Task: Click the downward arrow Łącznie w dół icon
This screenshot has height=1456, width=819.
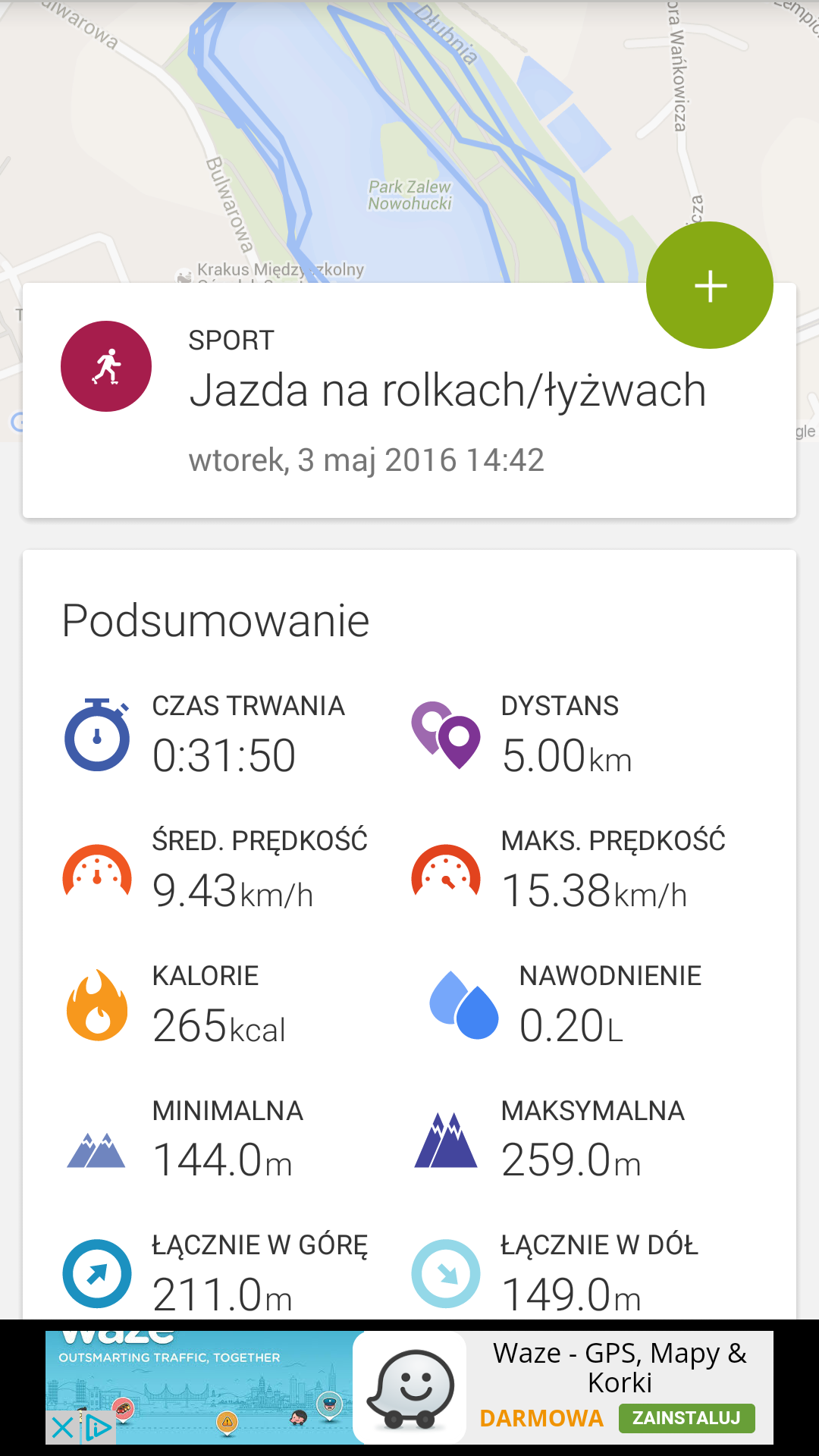Action: (x=447, y=1274)
